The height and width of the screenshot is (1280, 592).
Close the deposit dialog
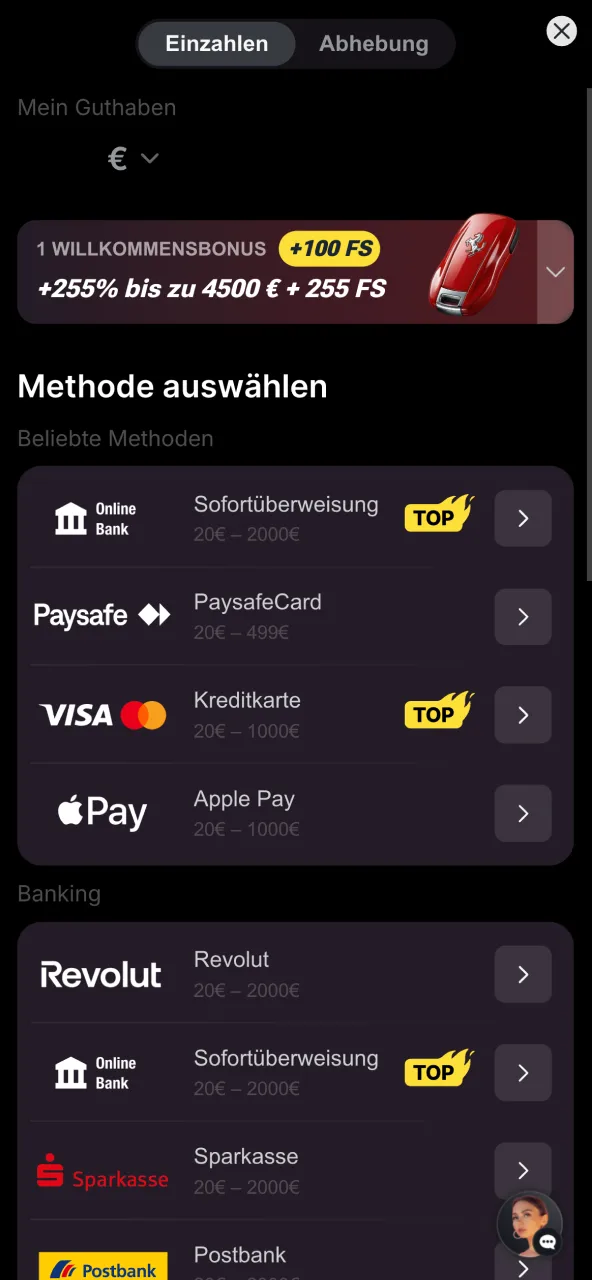tap(562, 31)
